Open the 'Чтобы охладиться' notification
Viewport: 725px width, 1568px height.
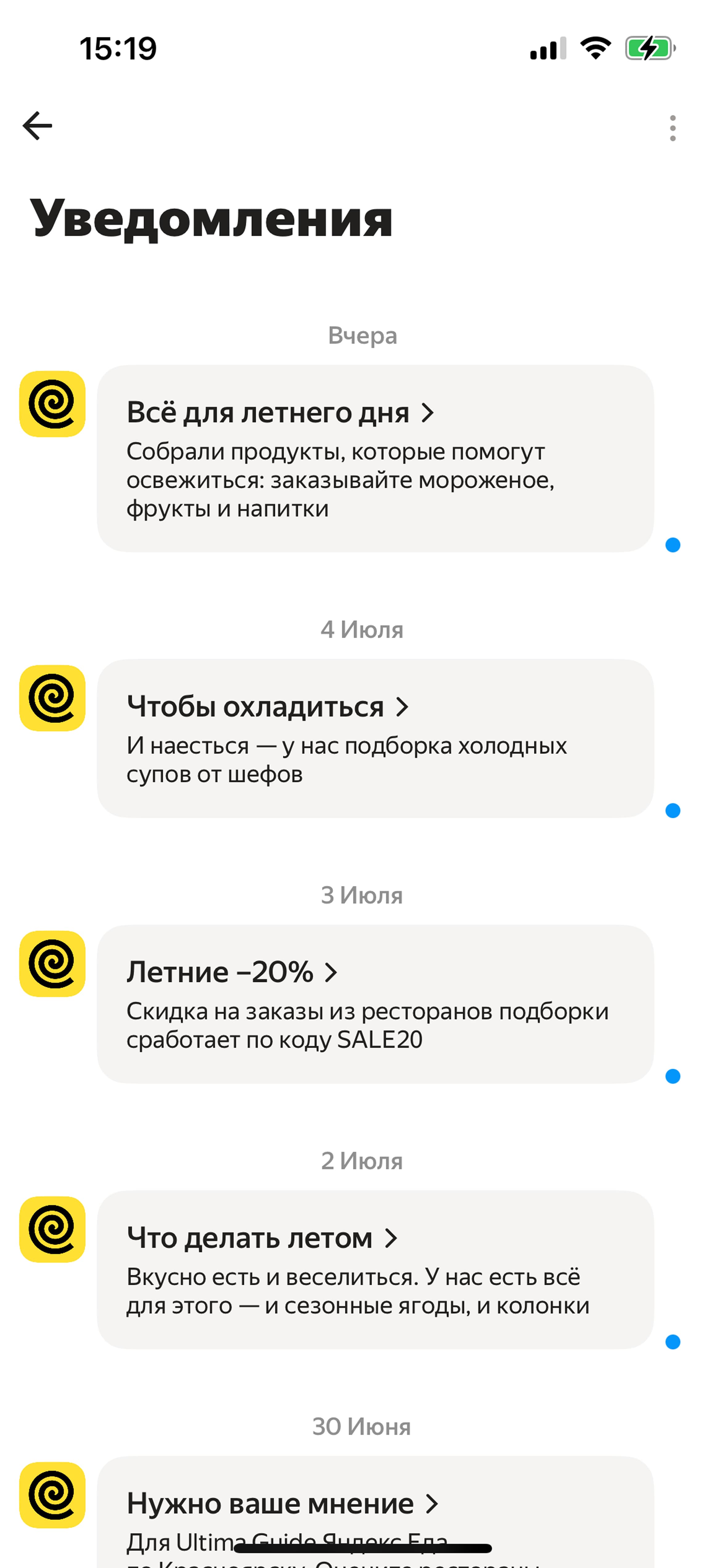pos(375,738)
